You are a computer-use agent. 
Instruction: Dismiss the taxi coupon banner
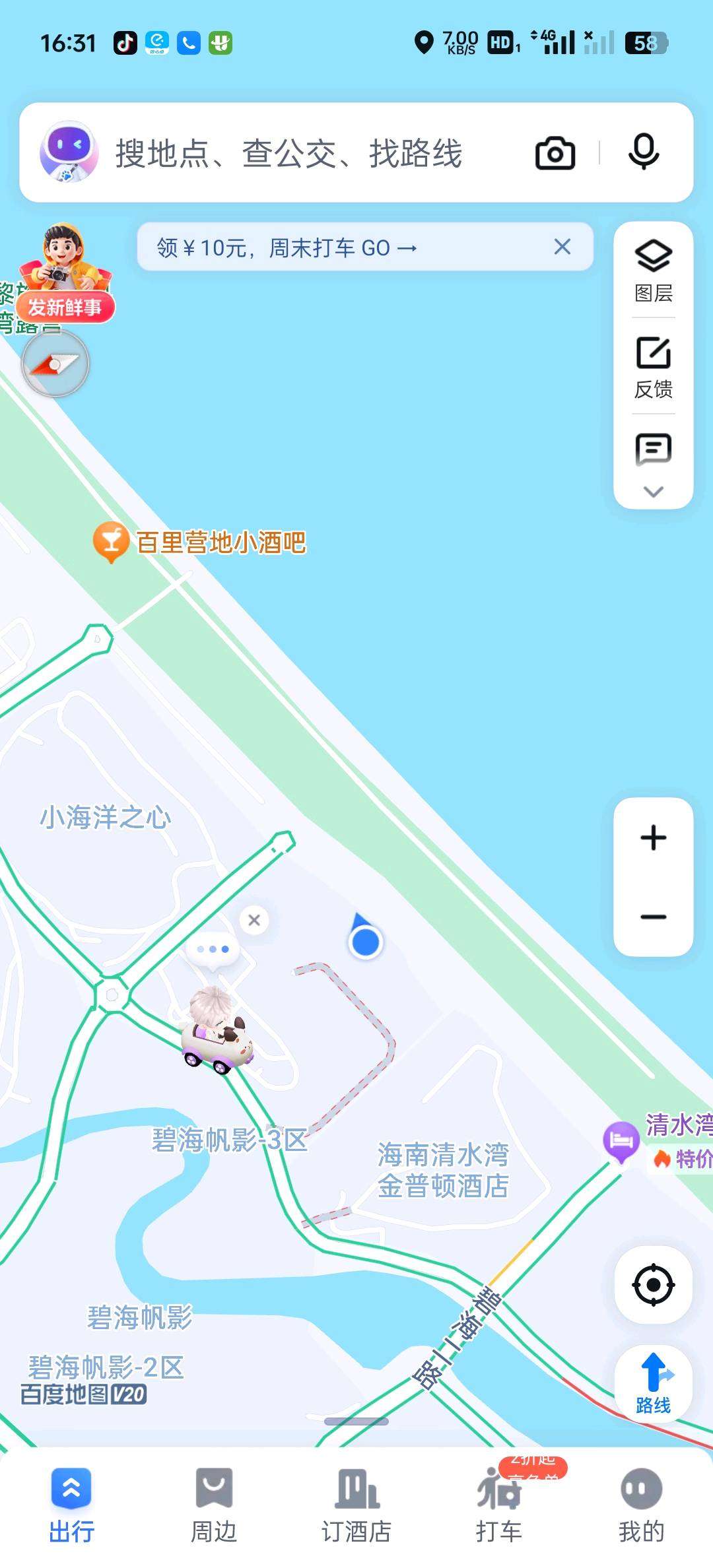pyautogui.click(x=562, y=247)
